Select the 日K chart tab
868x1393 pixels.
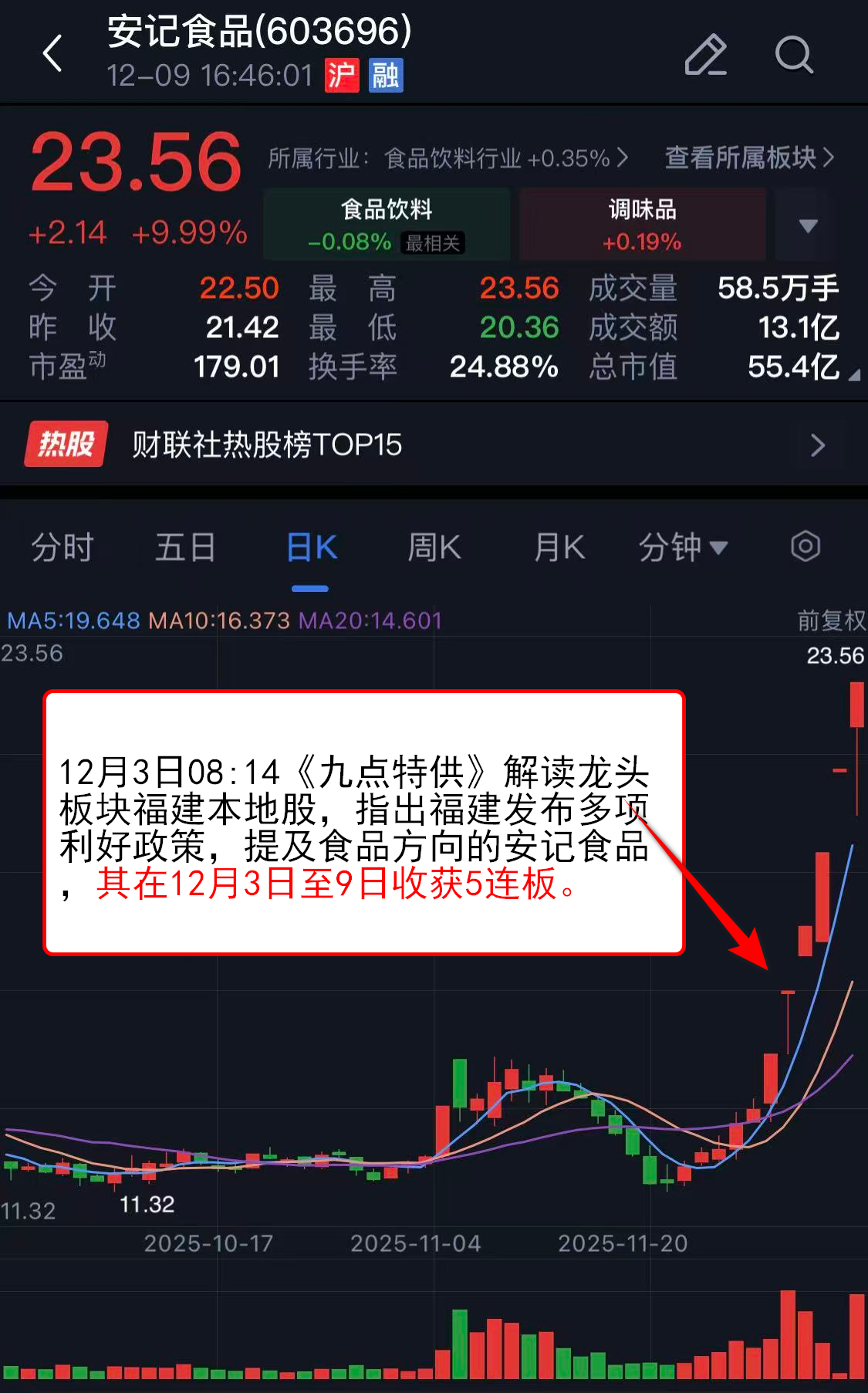[x=311, y=548]
